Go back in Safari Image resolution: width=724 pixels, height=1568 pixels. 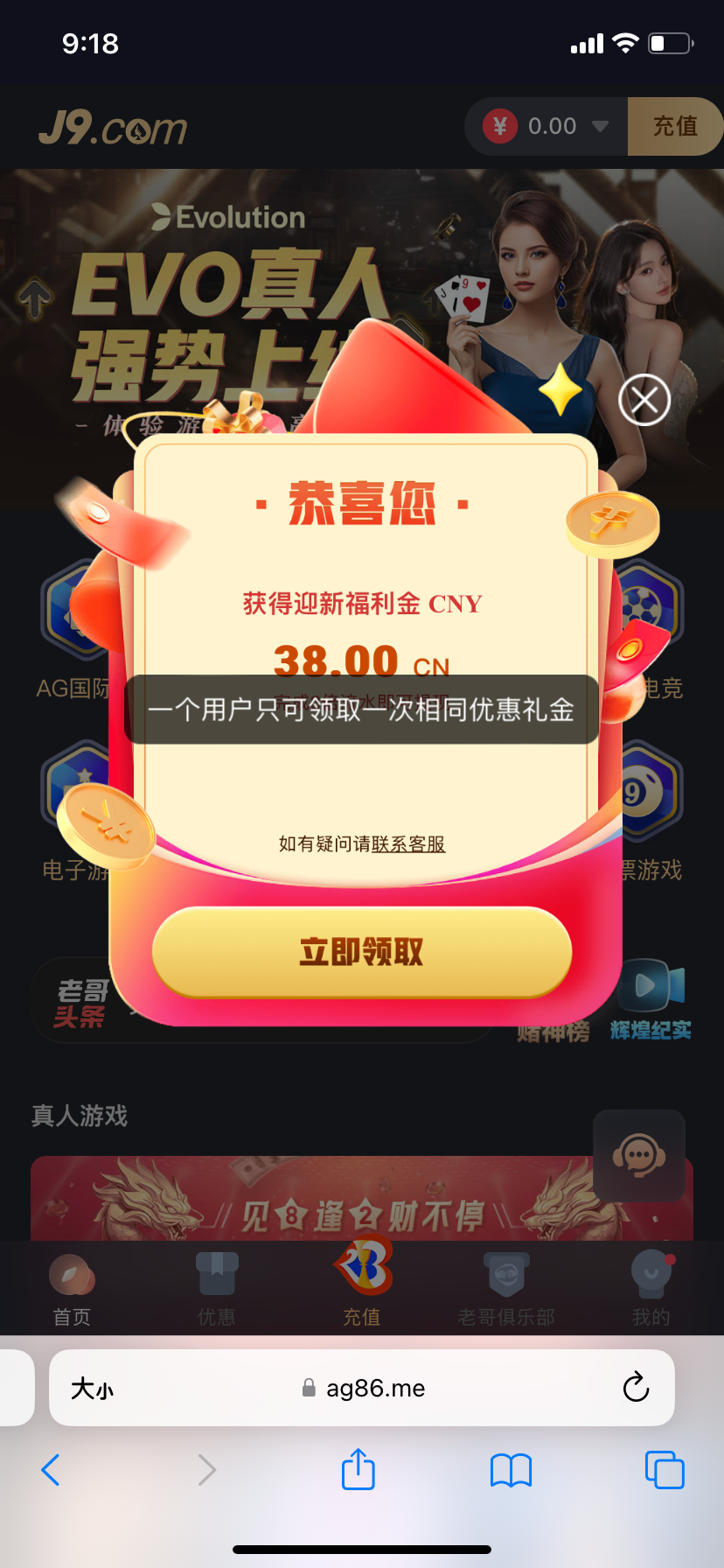click(x=51, y=1470)
